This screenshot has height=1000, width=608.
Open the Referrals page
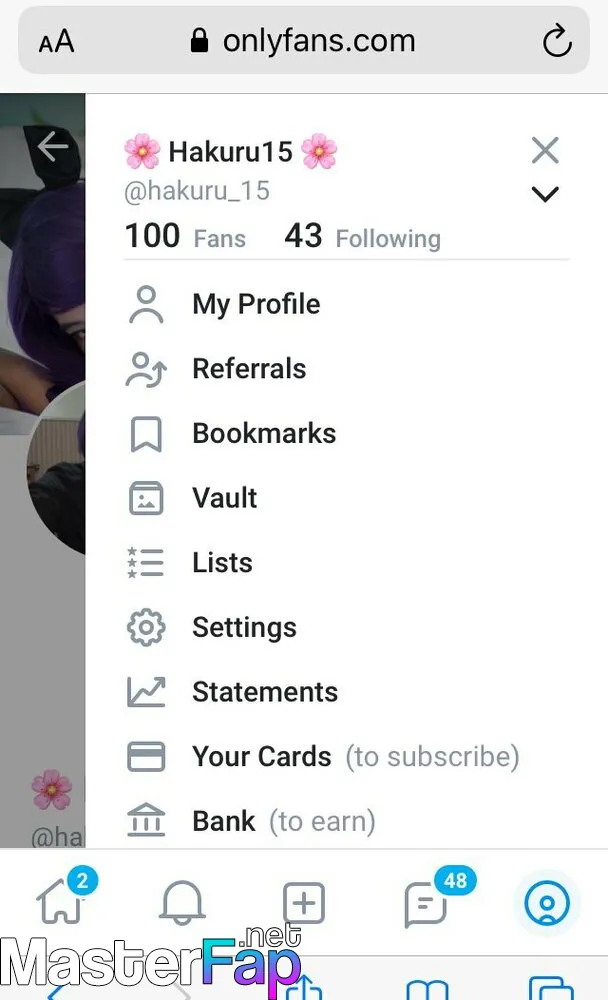[x=347, y=369]
